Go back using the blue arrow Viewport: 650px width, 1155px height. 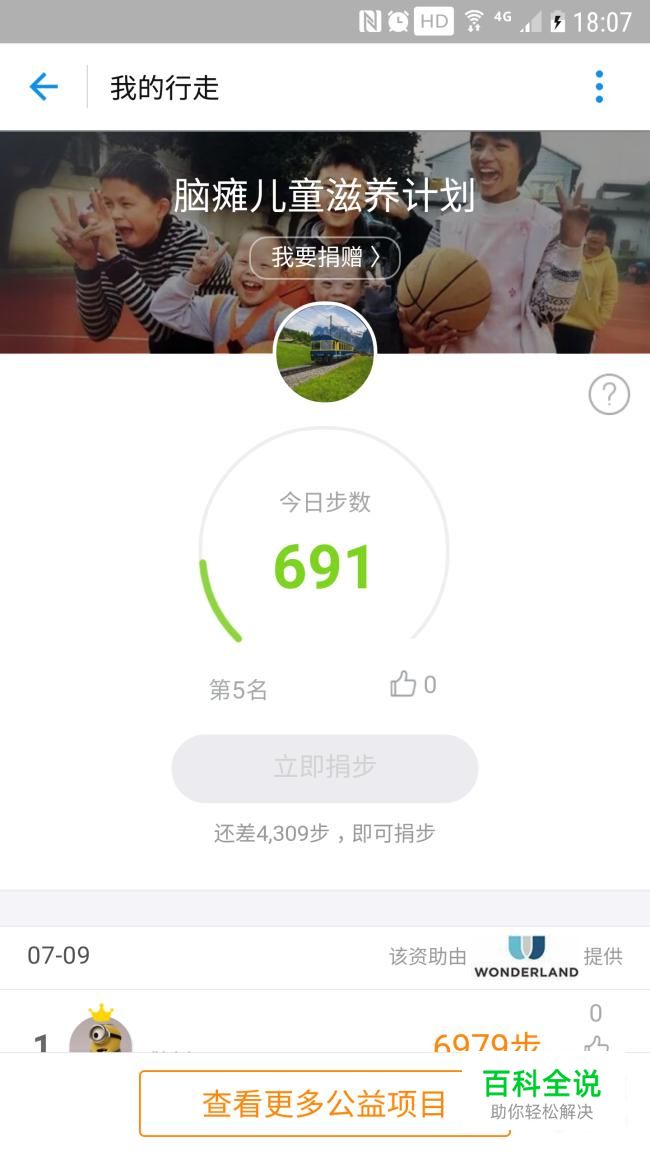coord(44,87)
